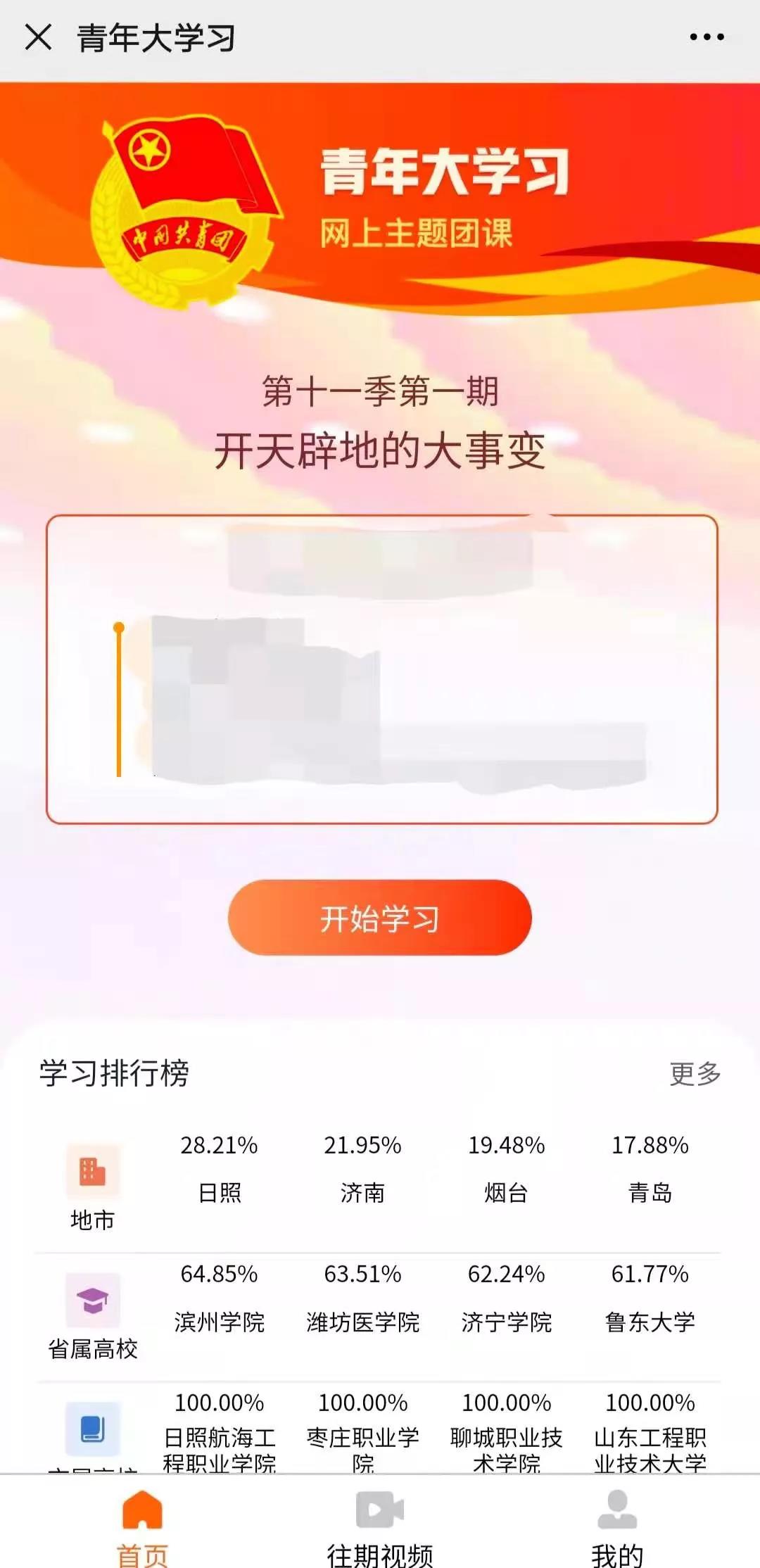Close the 青年大学习 page
The height and width of the screenshot is (1568, 760).
click(38, 37)
